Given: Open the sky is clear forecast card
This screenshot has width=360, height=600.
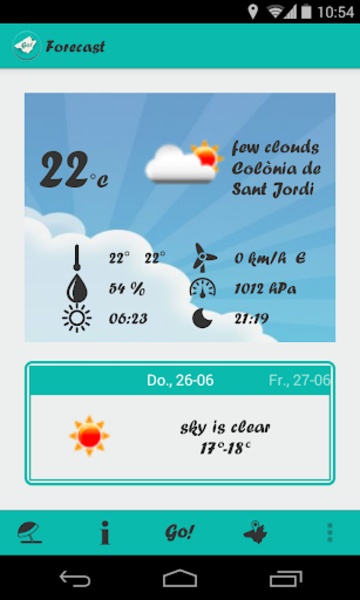Looking at the screenshot, I should [180, 437].
